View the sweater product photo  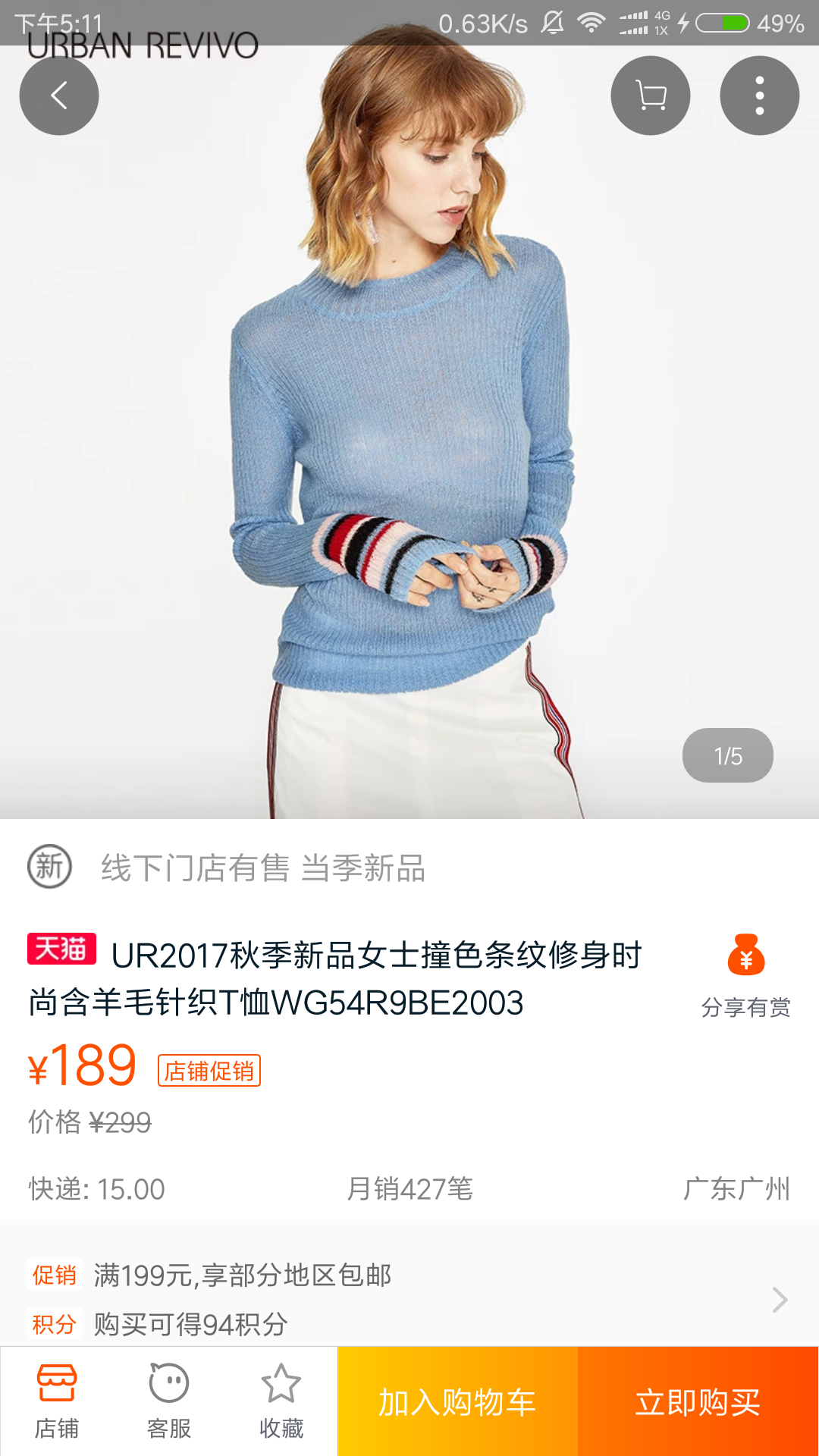tap(409, 432)
